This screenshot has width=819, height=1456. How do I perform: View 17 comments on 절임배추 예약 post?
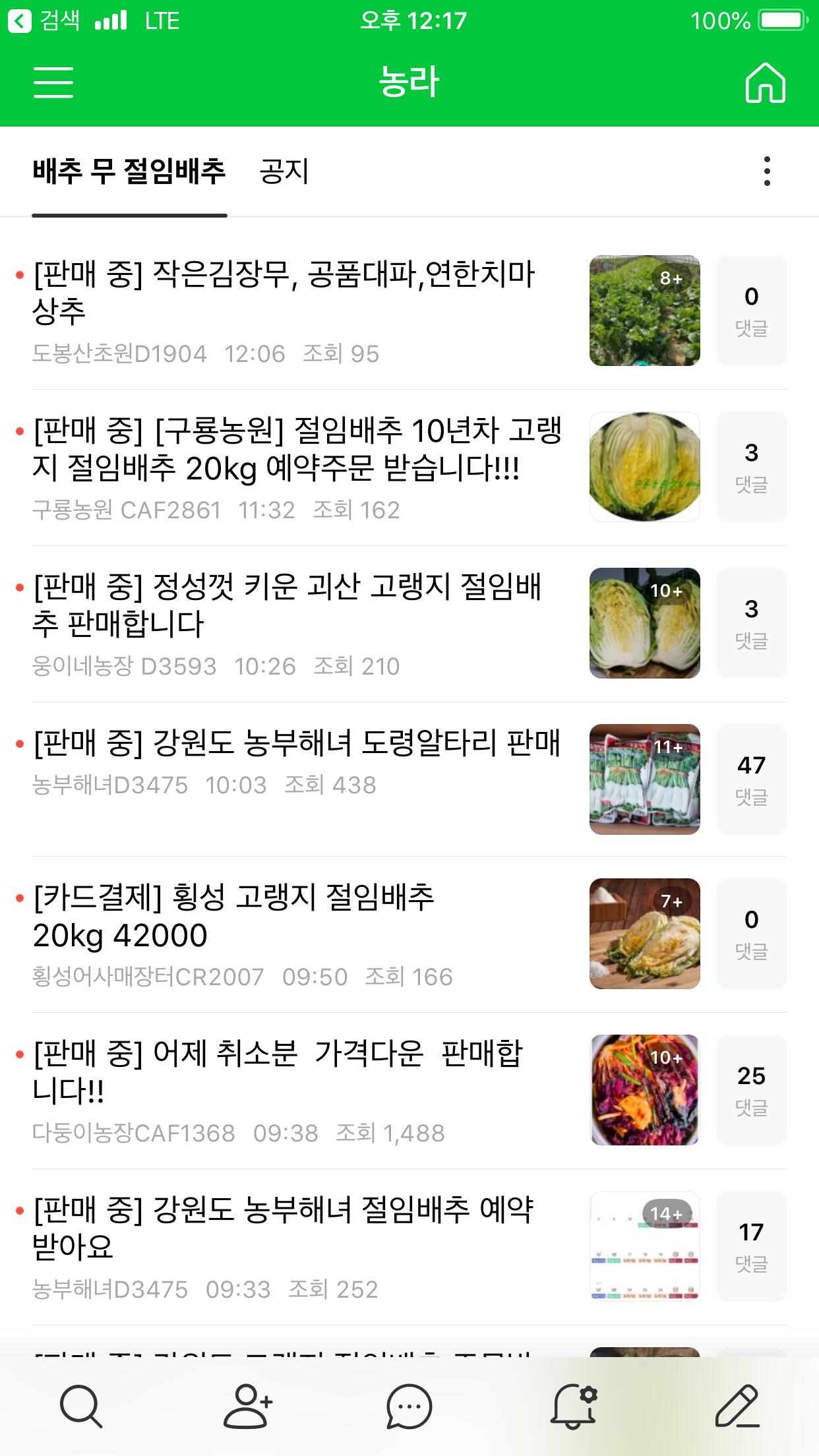point(751,1246)
